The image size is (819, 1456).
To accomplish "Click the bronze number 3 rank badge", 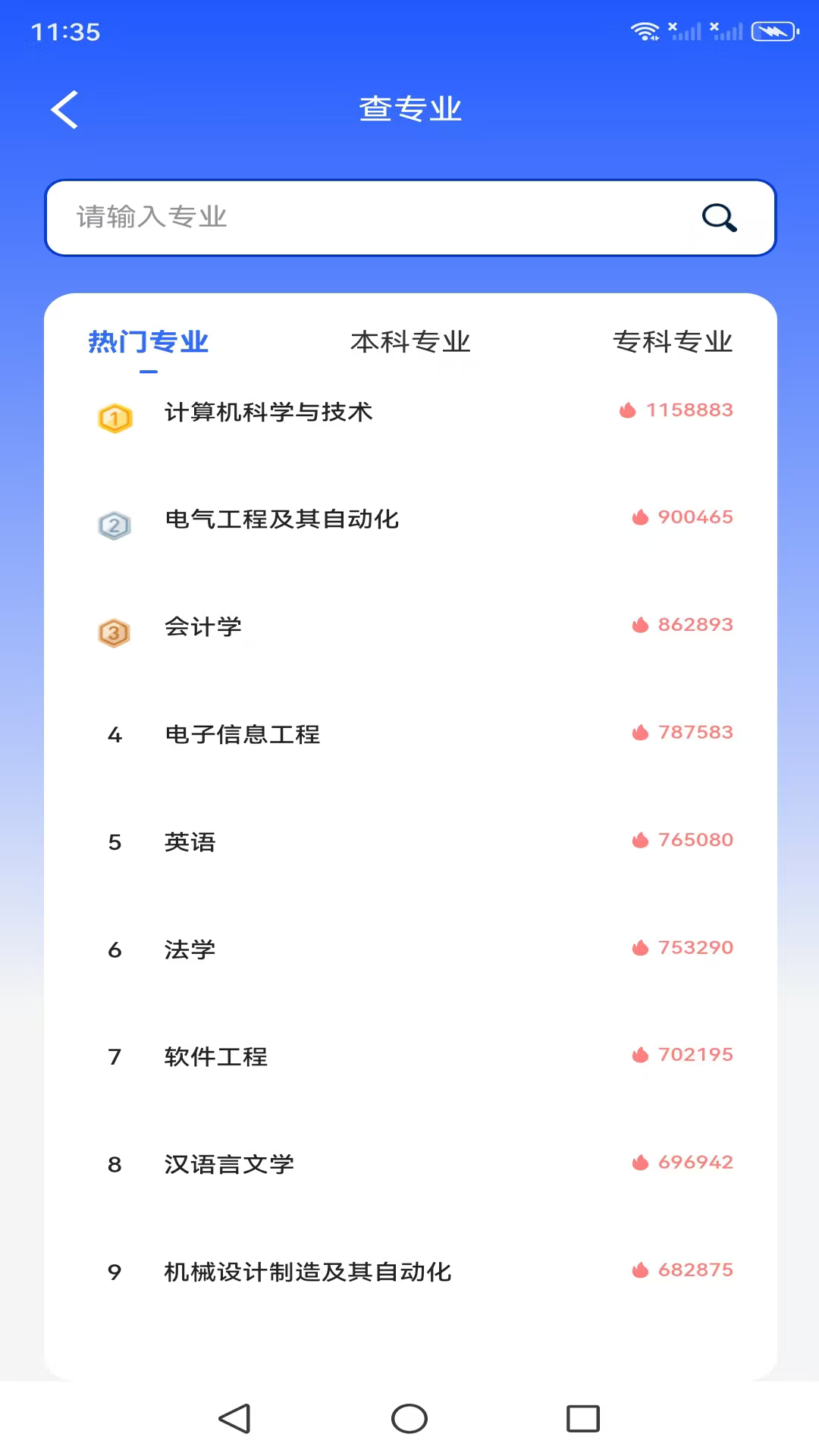I will click(x=115, y=633).
